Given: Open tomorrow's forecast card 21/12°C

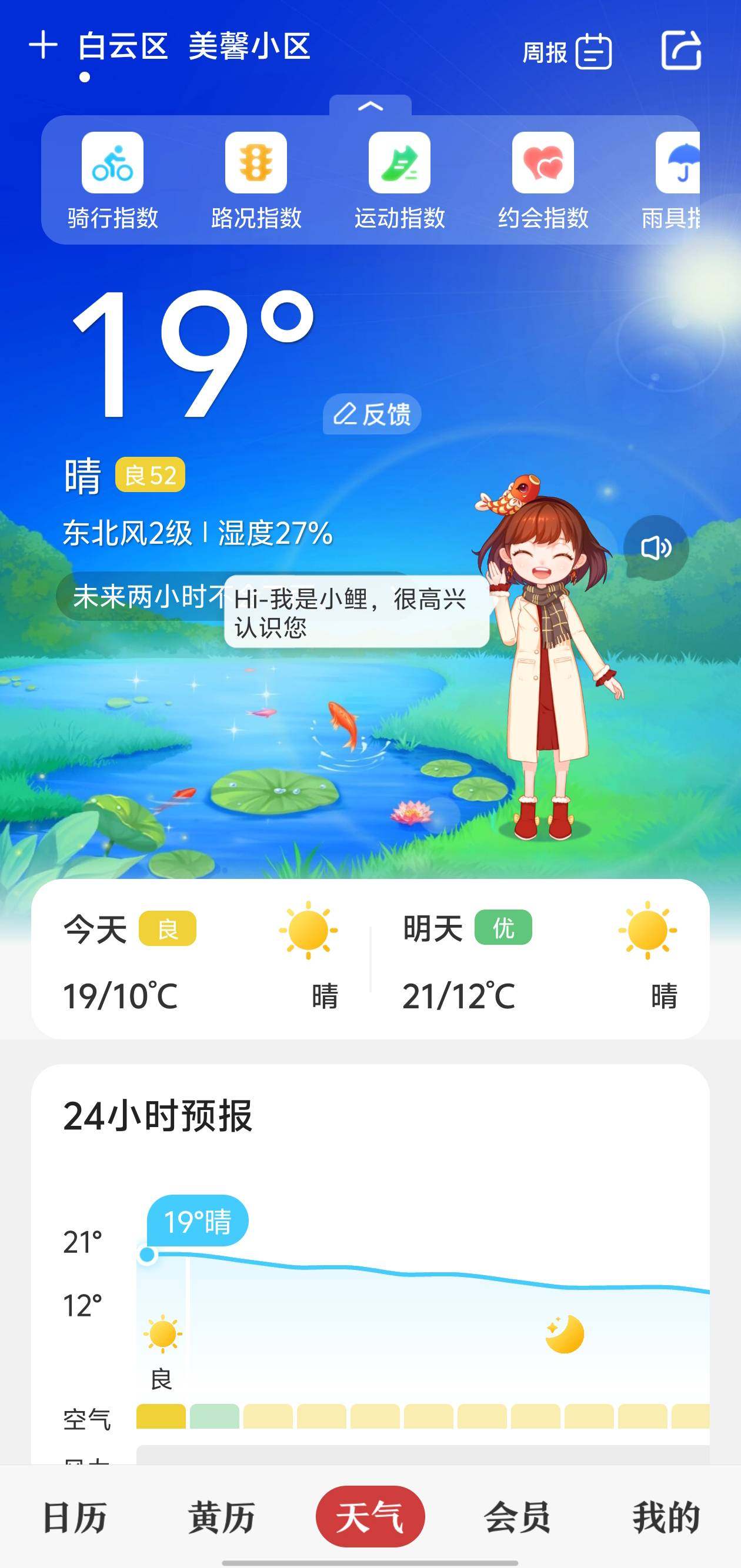Looking at the screenshot, I should [539, 959].
